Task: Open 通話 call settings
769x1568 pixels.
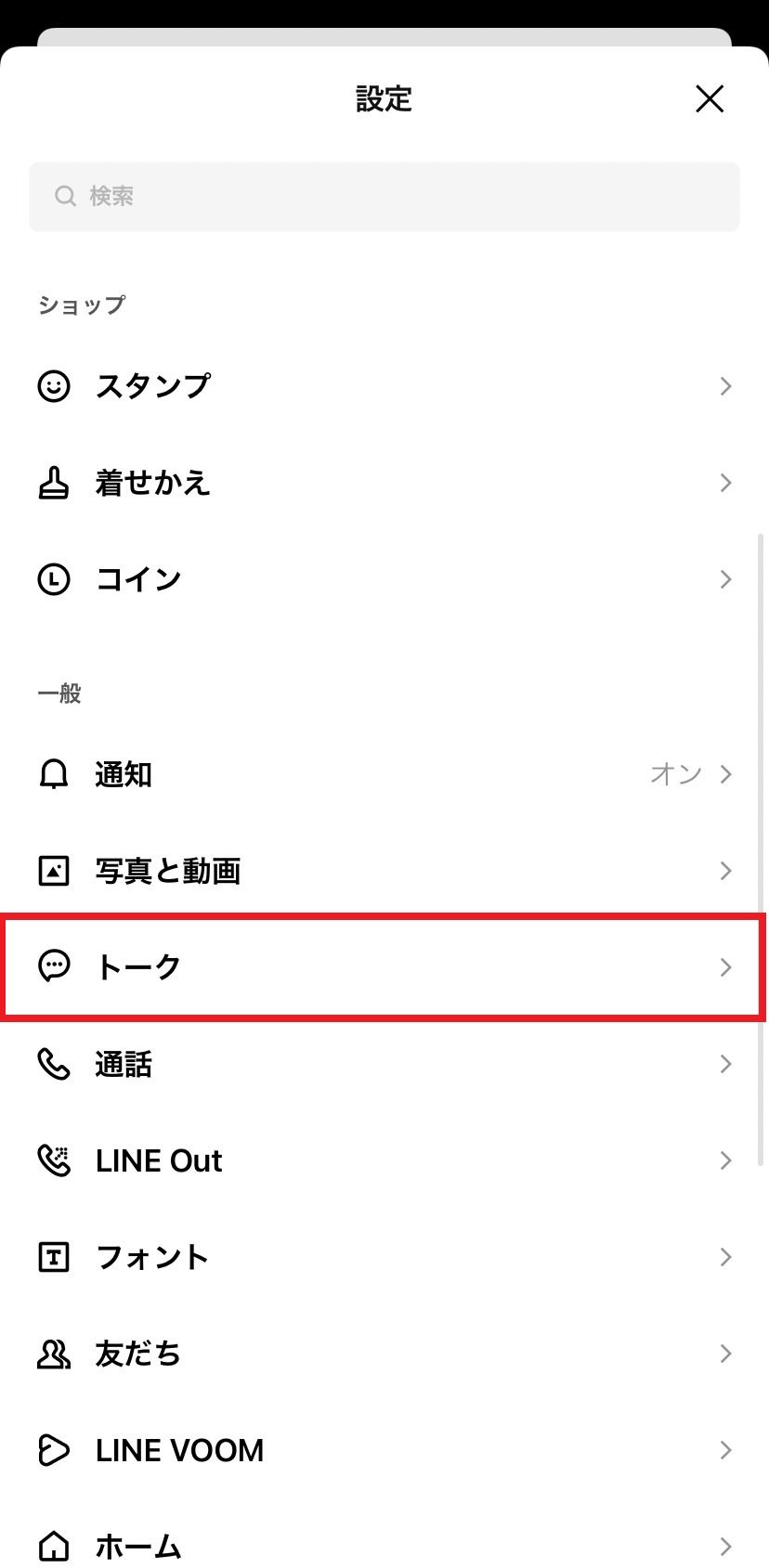Action: tap(384, 1064)
